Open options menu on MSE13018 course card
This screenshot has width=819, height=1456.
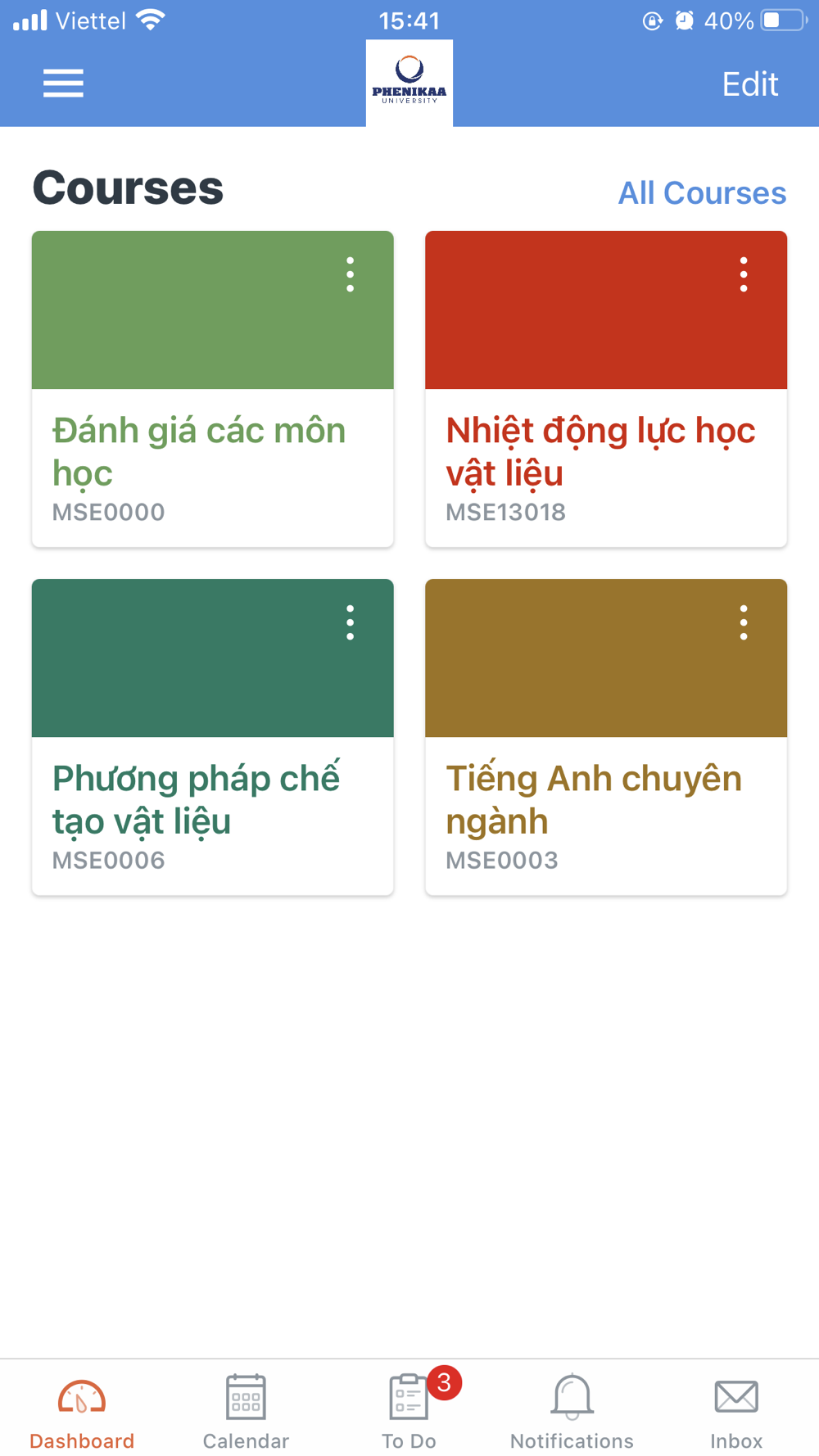744,275
